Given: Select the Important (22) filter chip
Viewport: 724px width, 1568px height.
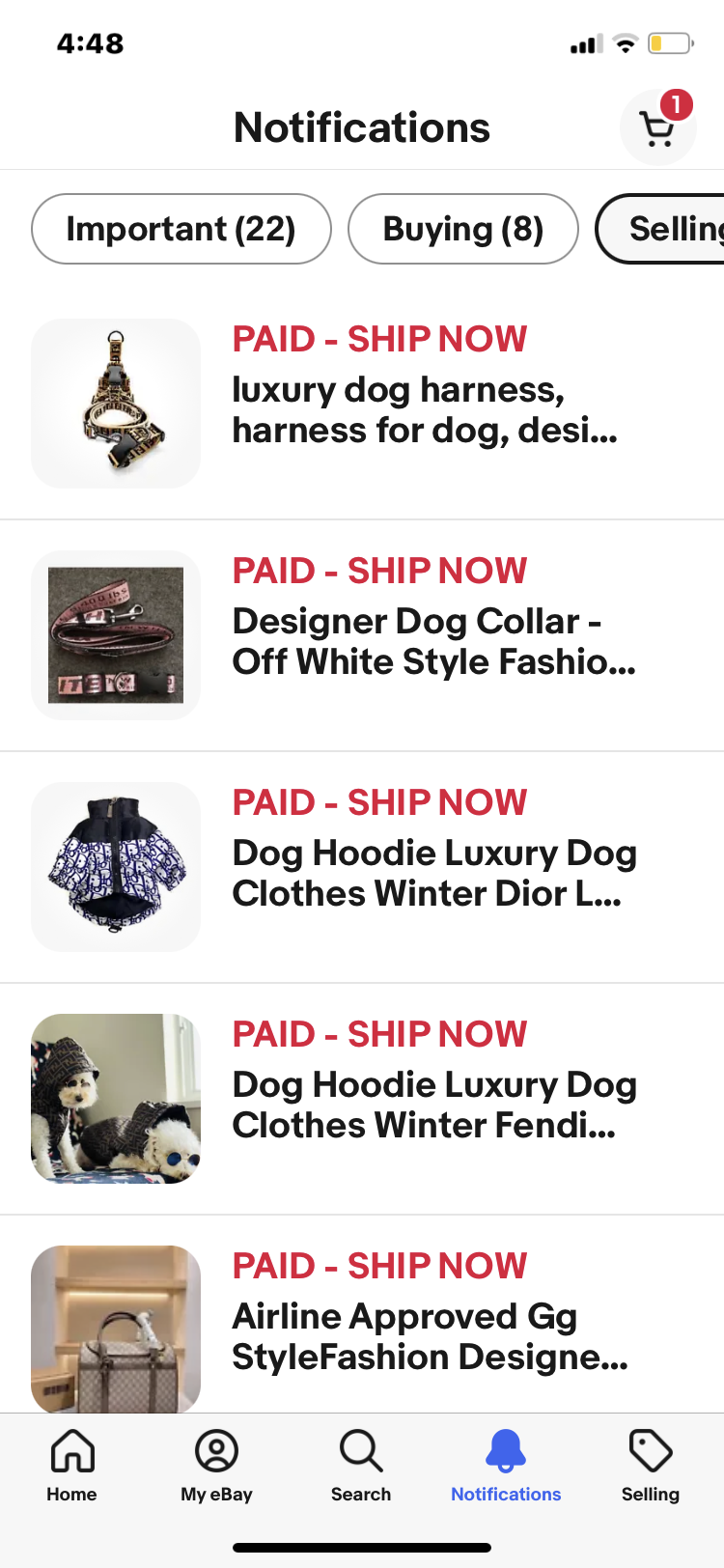Looking at the screenshot, I should pos(181,229).
